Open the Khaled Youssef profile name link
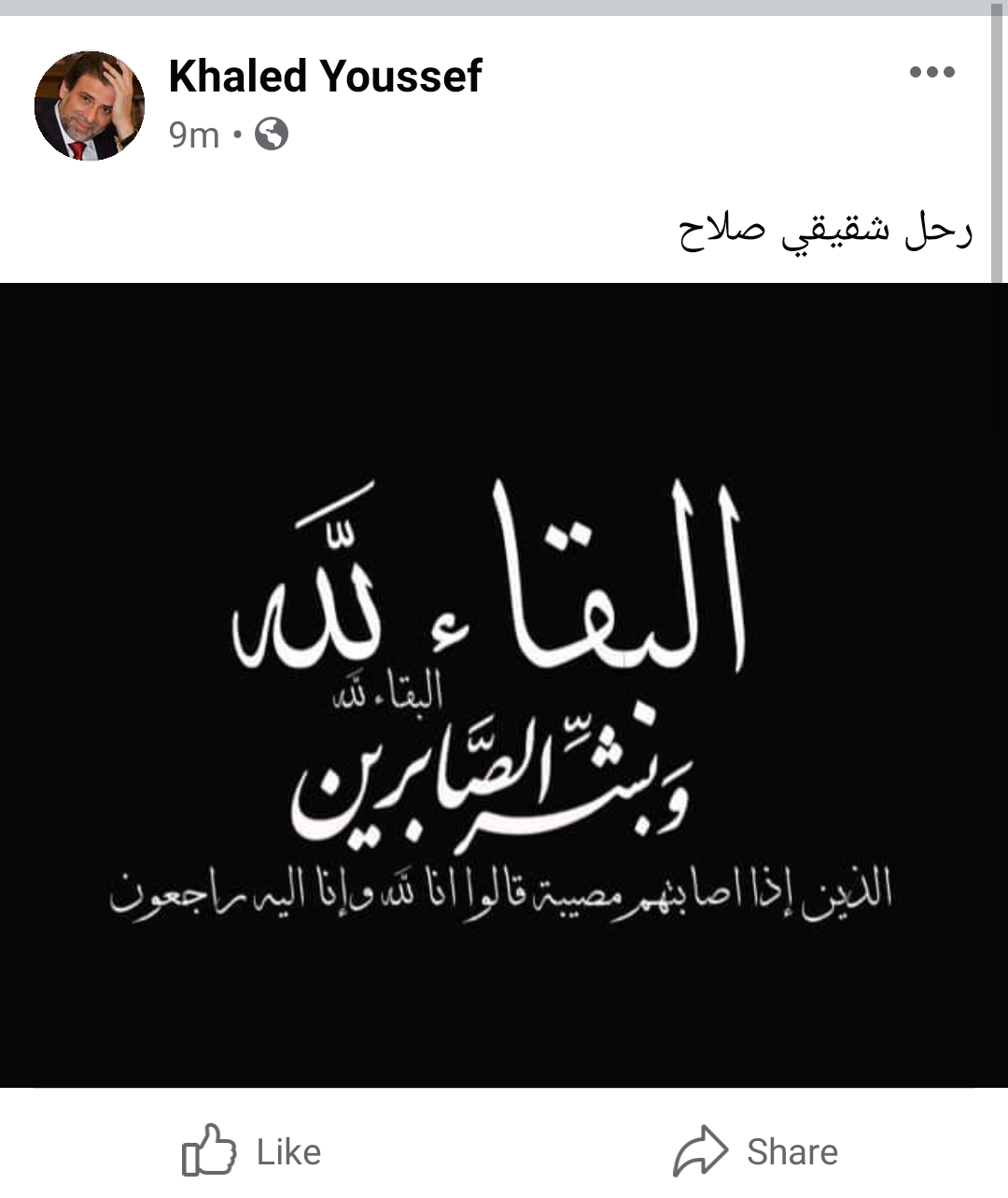The height and width of the screenshot is (1198, 1008). [325, 76]
